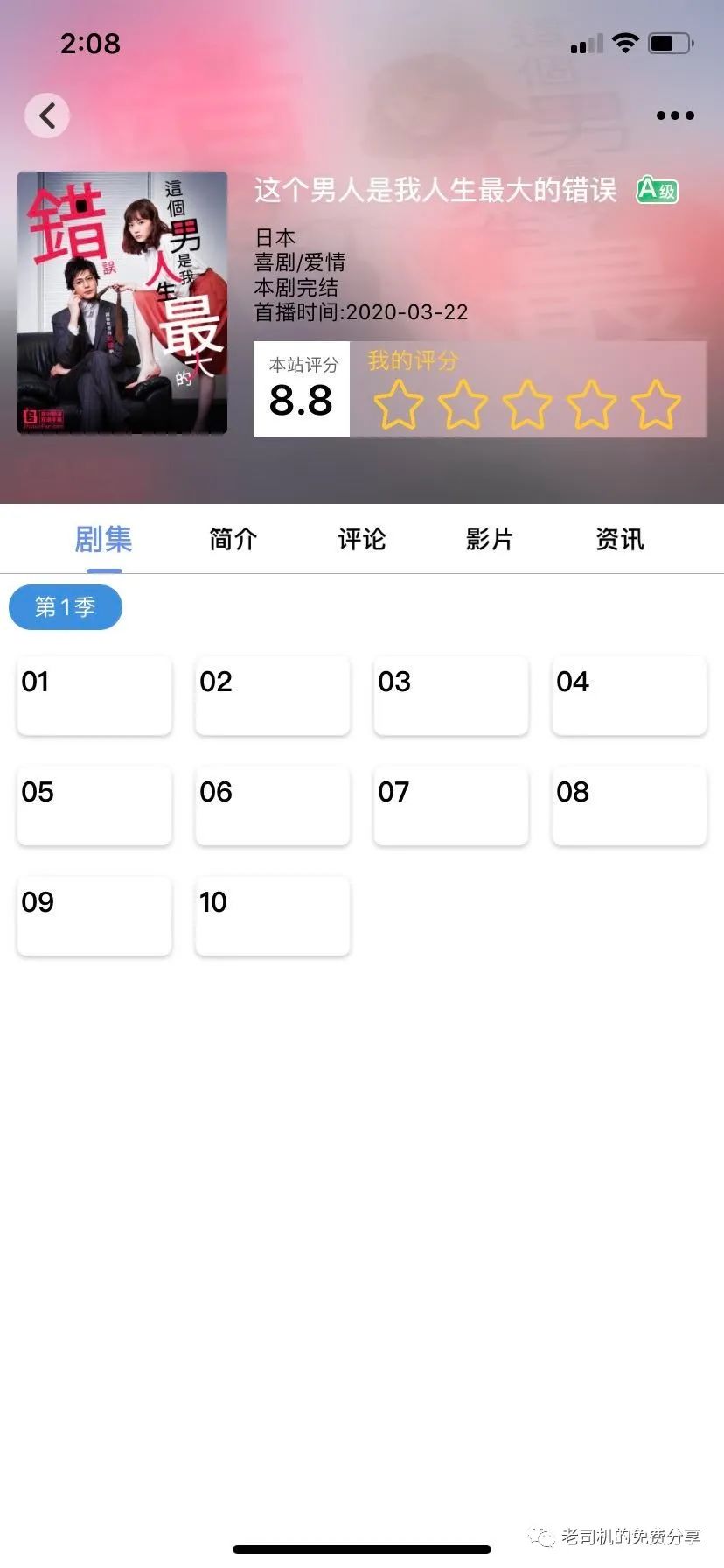
Task: Go back using the arrow button
Action: [46, 115]
